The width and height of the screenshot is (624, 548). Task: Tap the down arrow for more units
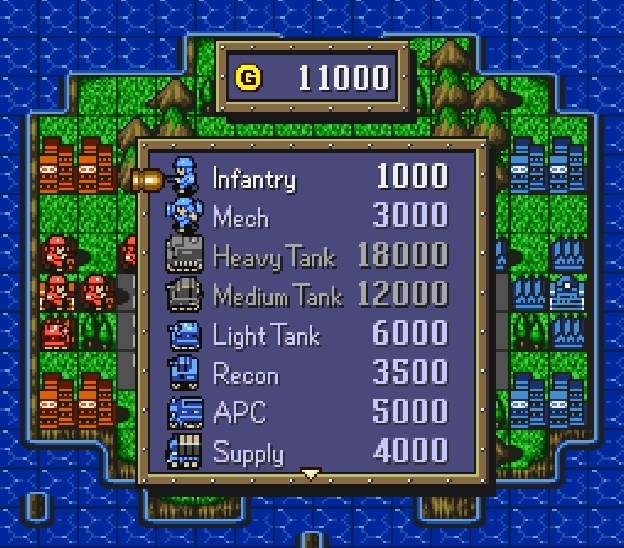pos(311,474)
